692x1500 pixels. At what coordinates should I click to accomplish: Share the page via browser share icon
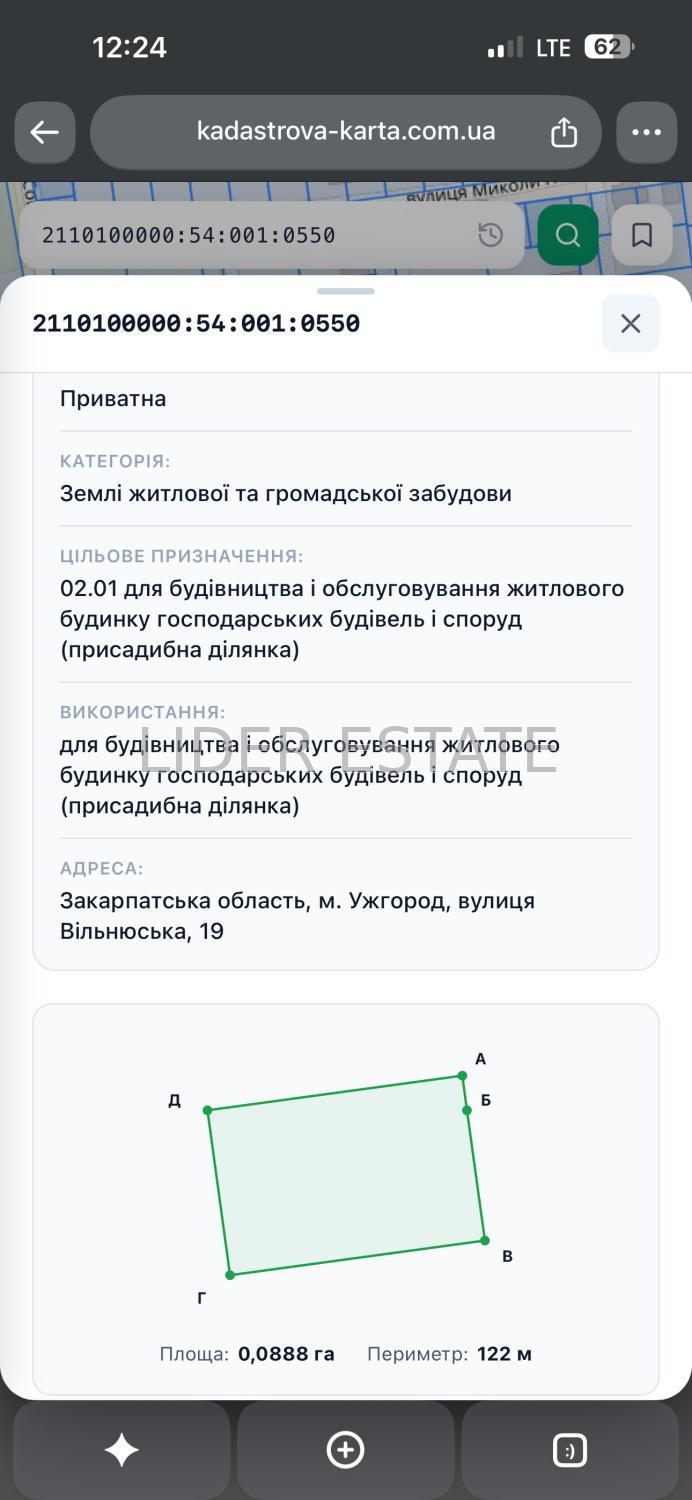click(564, 132)
